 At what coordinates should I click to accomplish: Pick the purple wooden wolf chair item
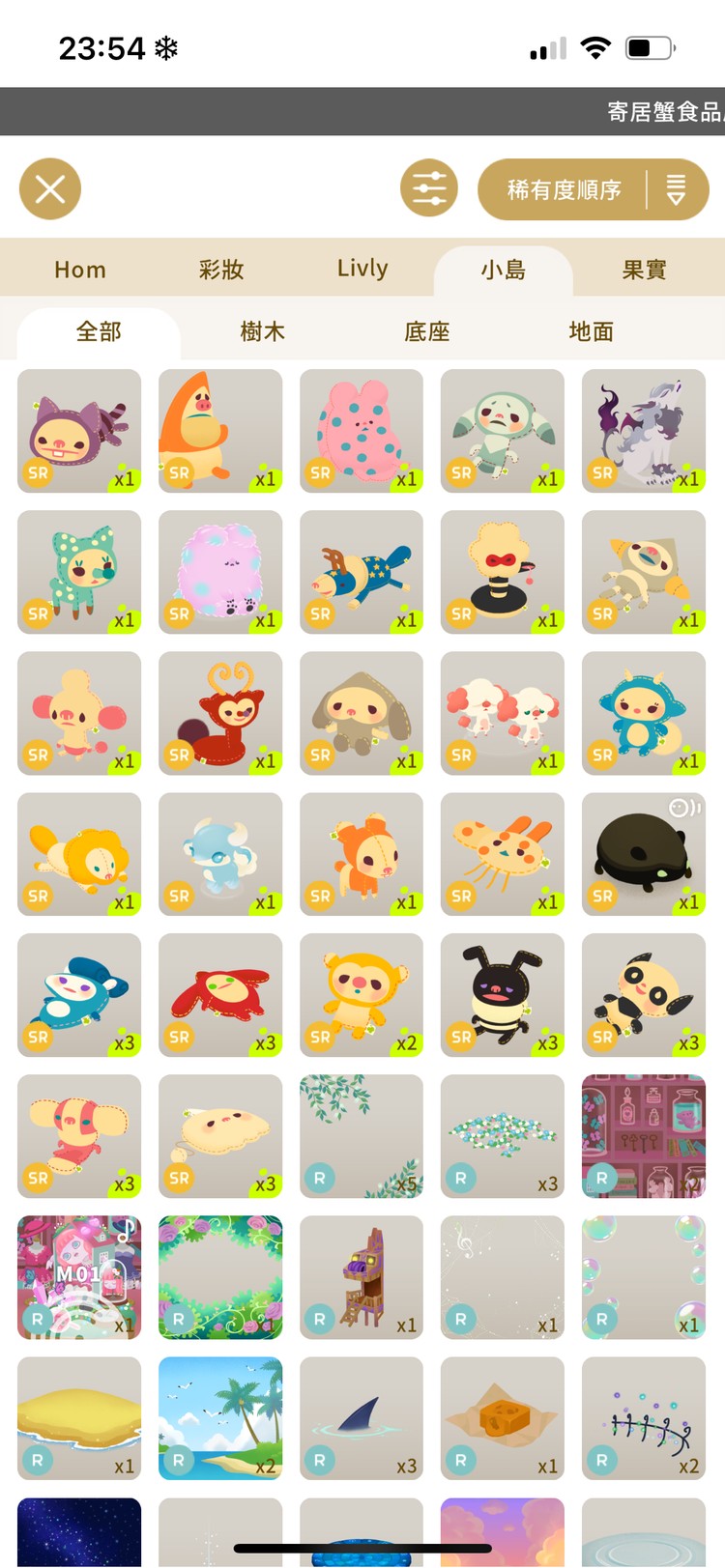pos(362,1277)
